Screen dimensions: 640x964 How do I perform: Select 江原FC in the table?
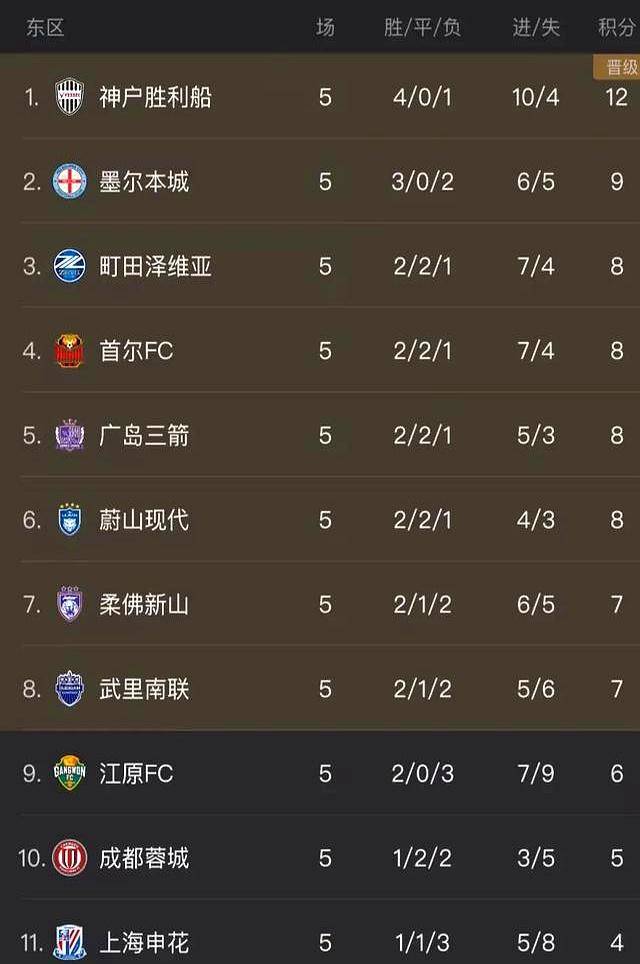tap(136, 774)
